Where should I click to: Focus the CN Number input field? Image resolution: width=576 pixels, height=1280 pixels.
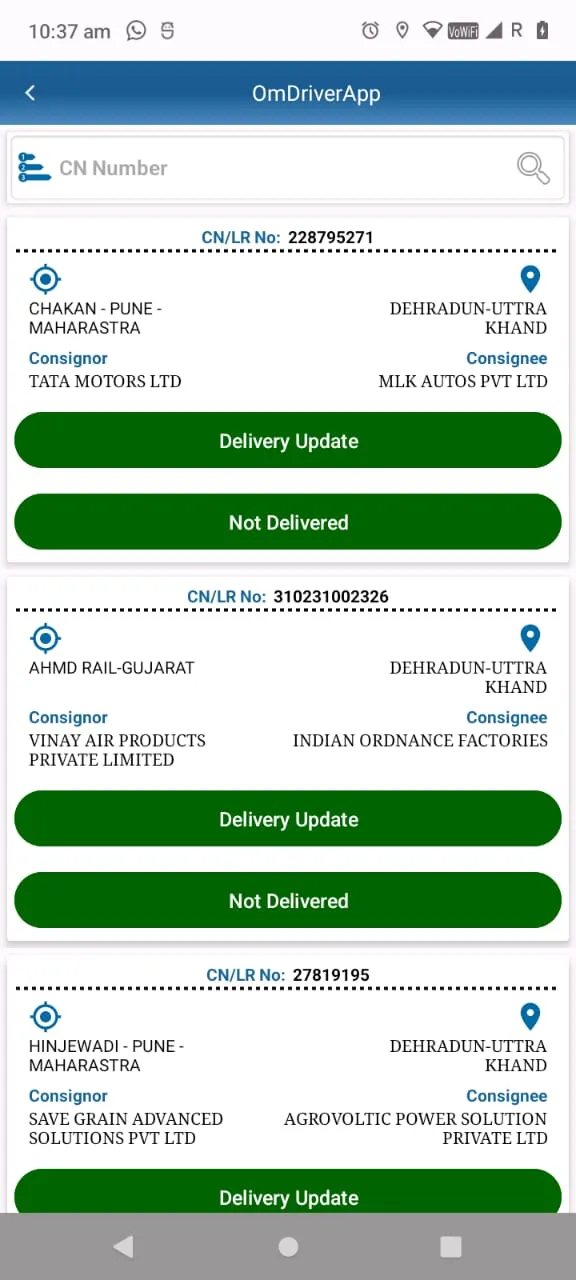click(x=287, y=168)
